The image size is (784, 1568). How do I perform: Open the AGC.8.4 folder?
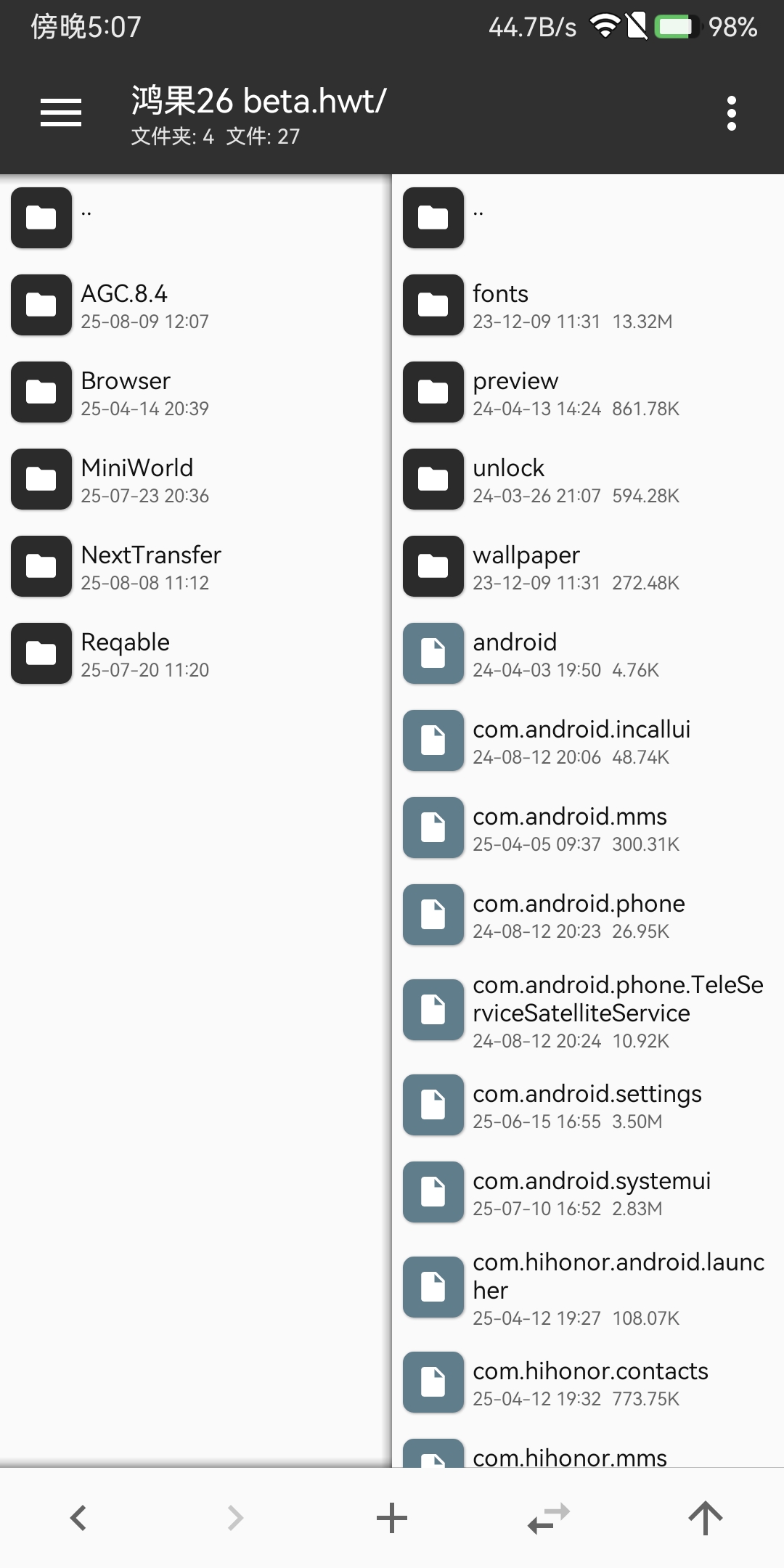(145, 305)
